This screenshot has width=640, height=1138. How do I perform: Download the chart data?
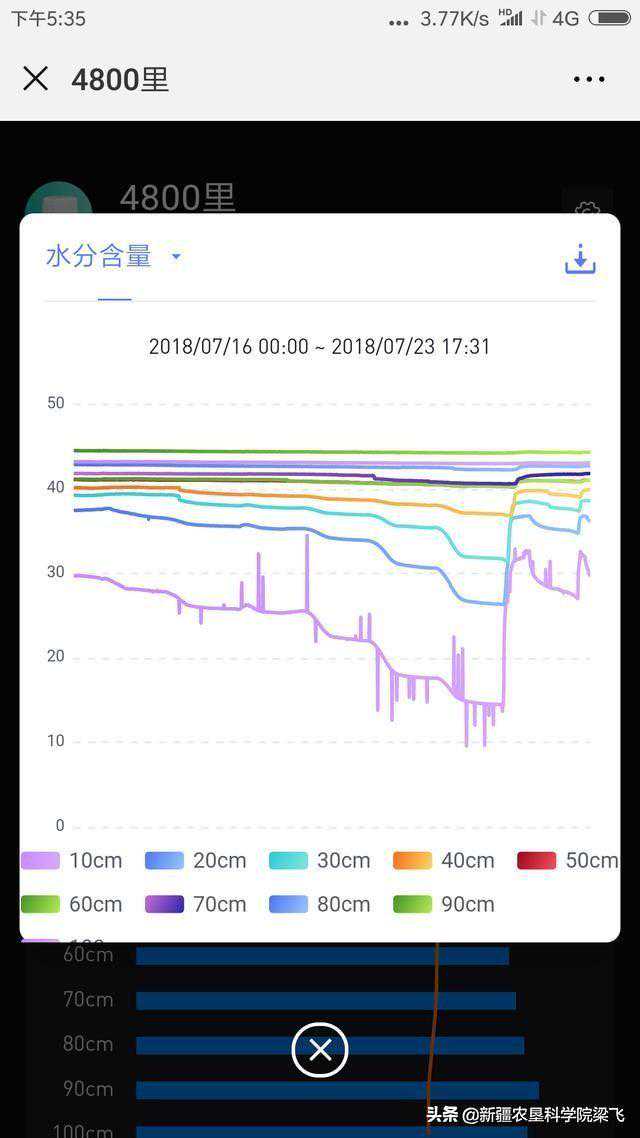(580, 259)
